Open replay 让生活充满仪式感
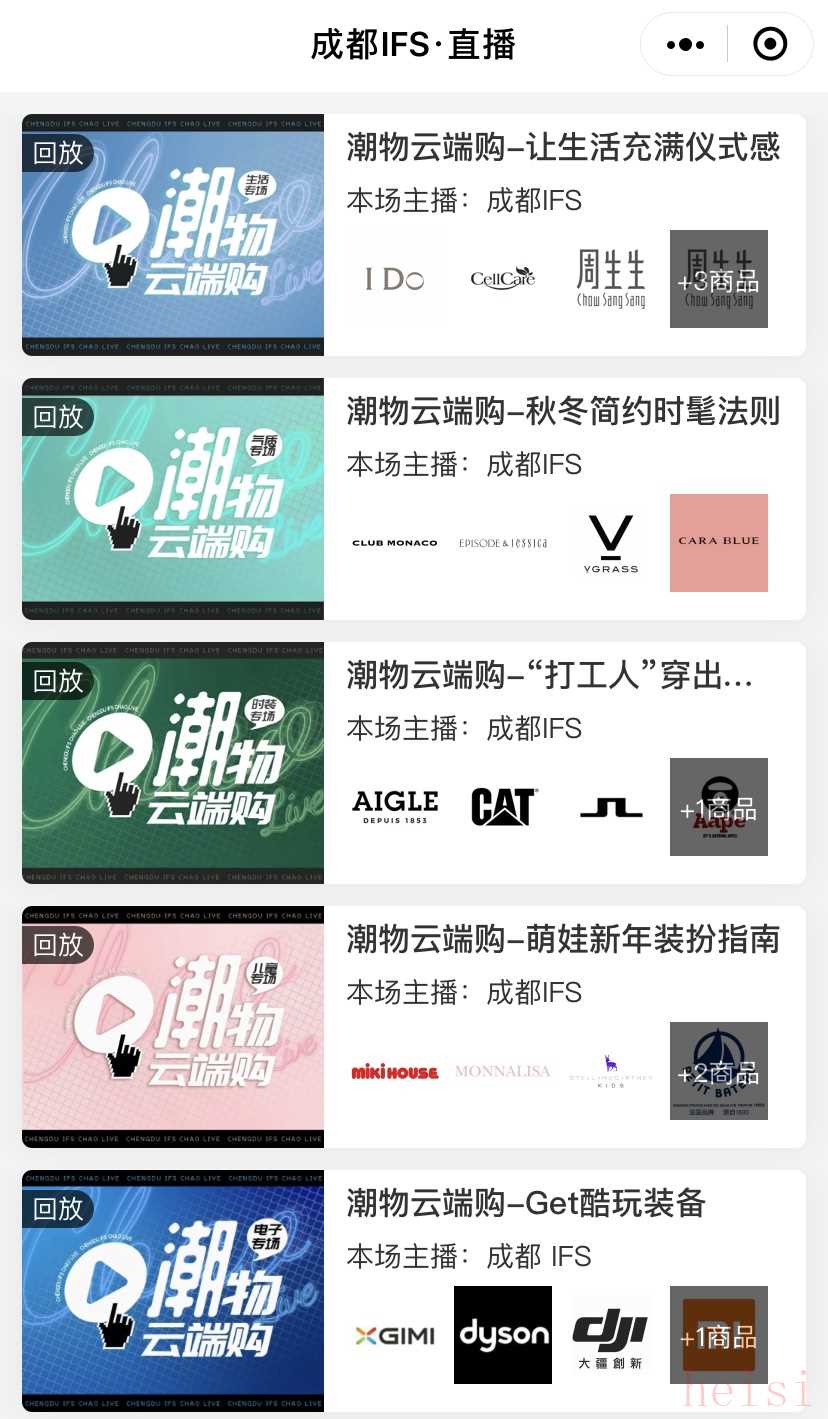Screen dimensions: 828x1419 [x=173, y=235]
